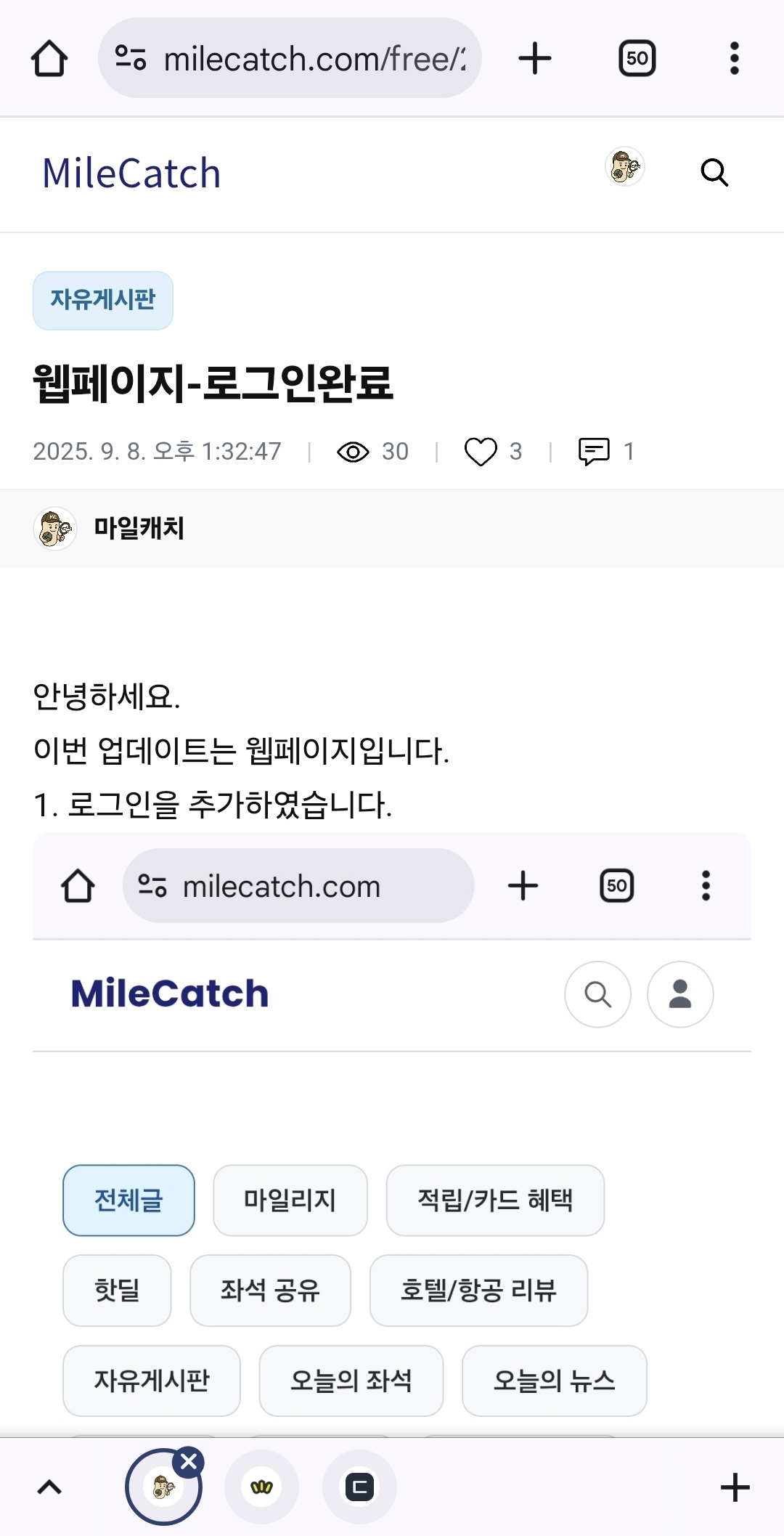Open the site search magnifier
This screenshot has width=784, height=1536.
714,173
